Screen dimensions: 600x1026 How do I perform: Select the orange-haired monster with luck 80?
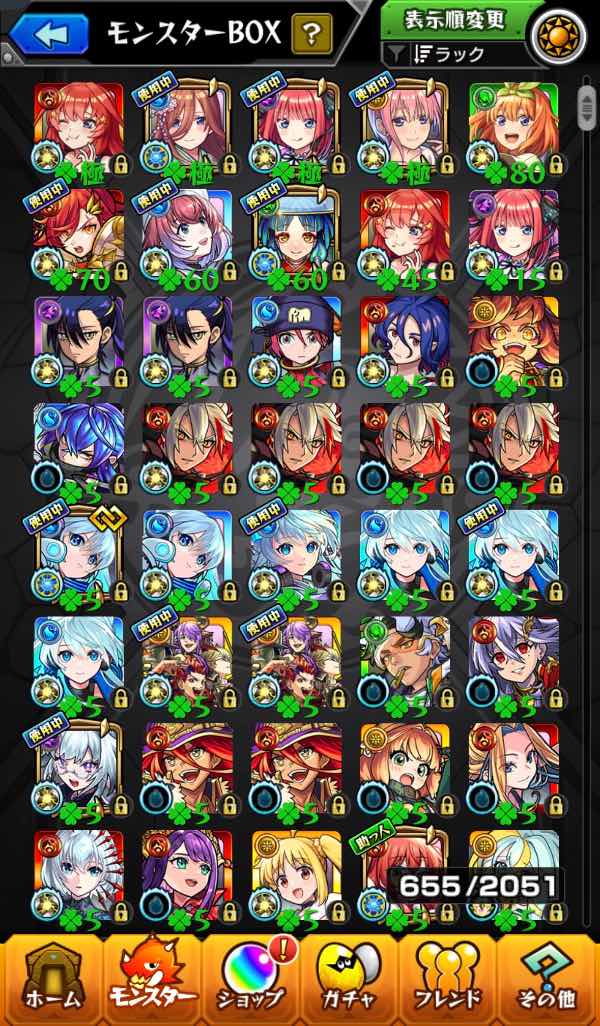coord(514,129)
